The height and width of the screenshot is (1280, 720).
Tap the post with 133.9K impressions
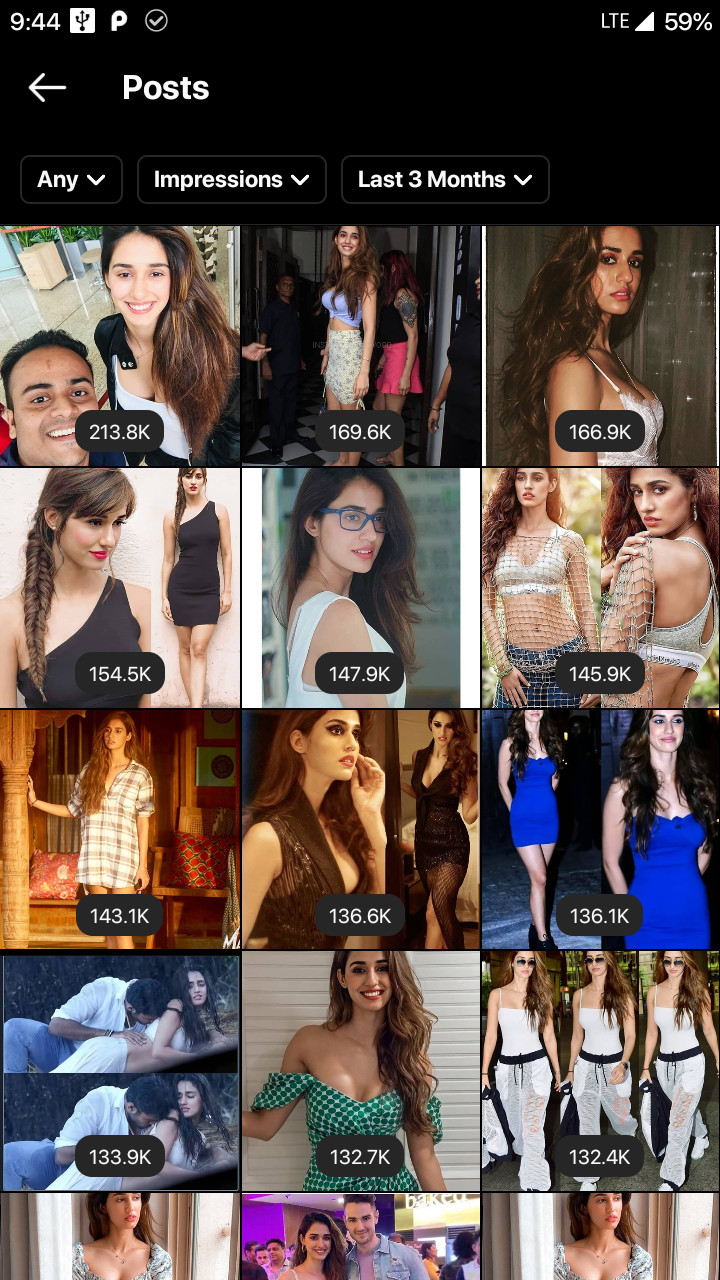119,1071
